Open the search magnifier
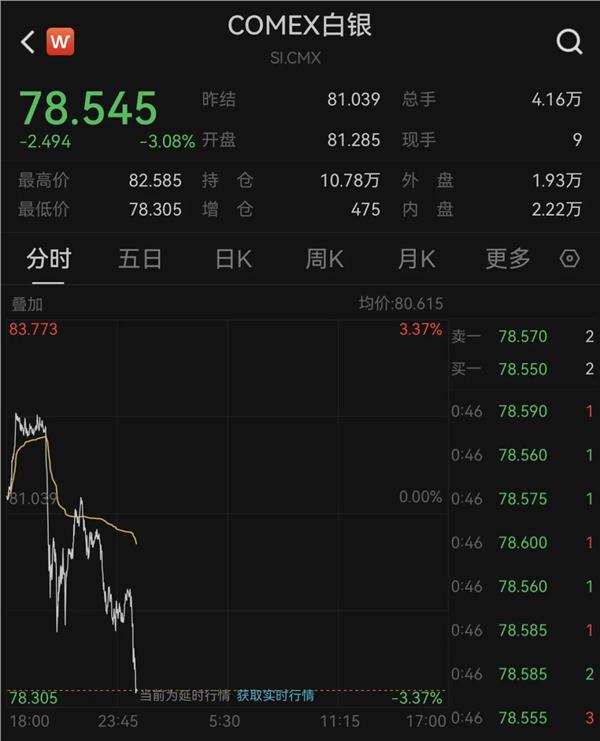Viewport: 600px width, 741px height. point(569,42)
